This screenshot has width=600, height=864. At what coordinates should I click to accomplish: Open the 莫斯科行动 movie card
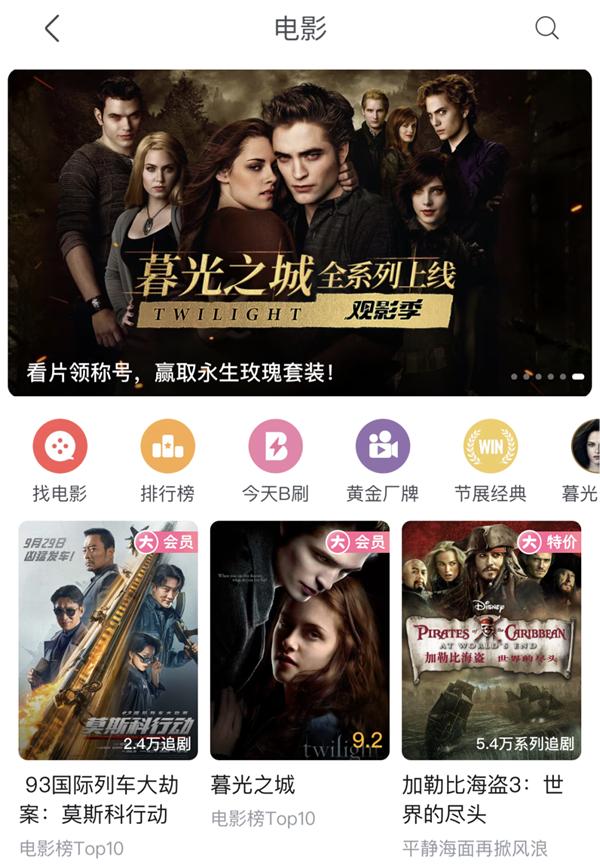point(108,640)
